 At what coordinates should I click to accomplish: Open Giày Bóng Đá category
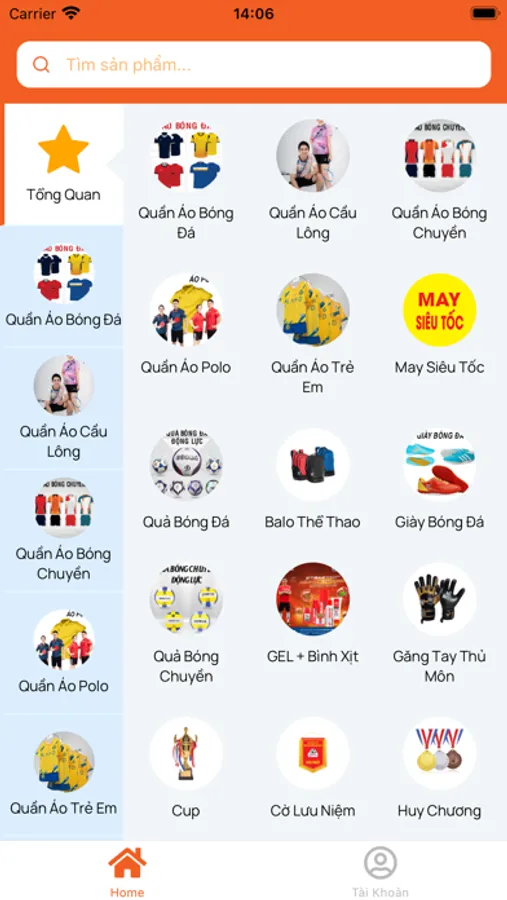439,479
